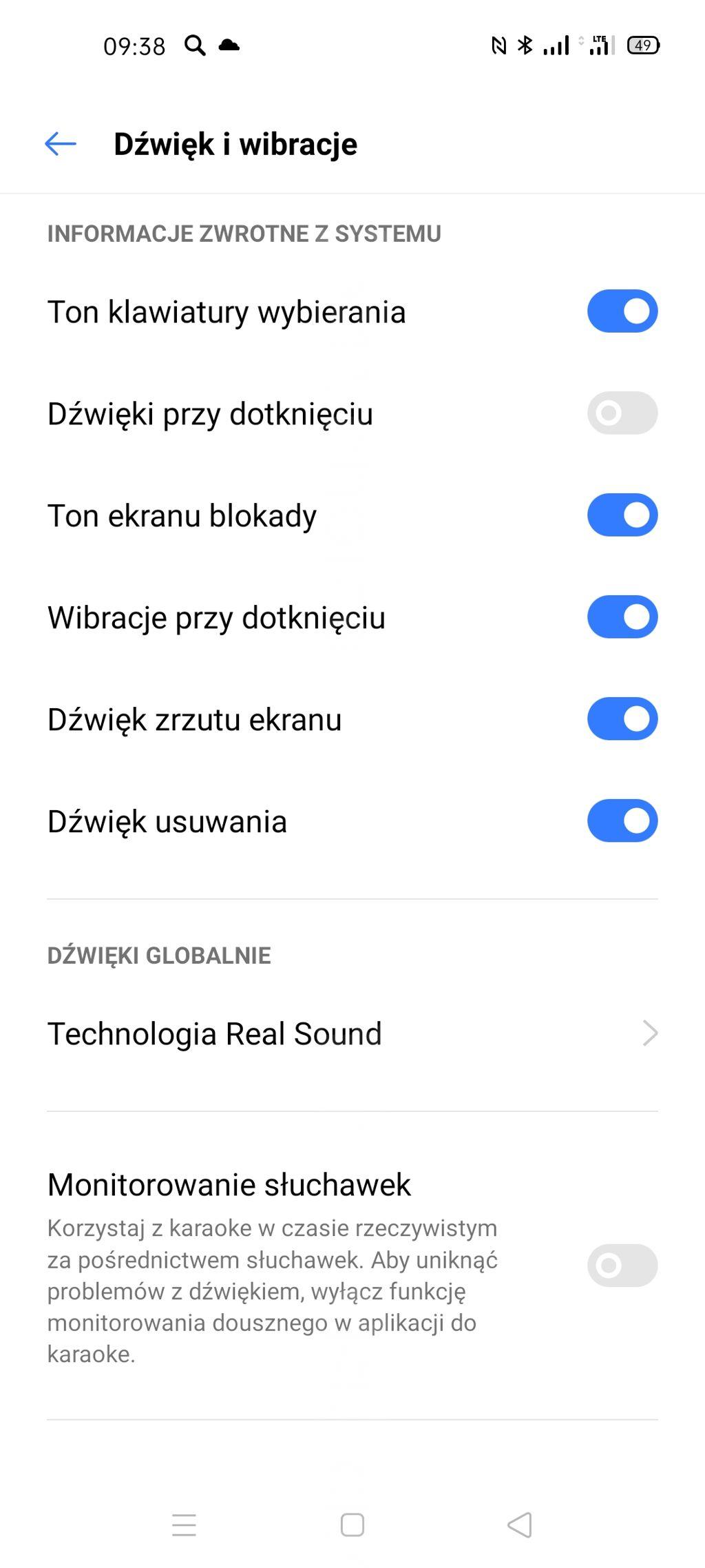This screenshot has width=705, height=1568.
Task: Enable Dźwięki przy dotknięciu
Action: click(x=622, y=413)
